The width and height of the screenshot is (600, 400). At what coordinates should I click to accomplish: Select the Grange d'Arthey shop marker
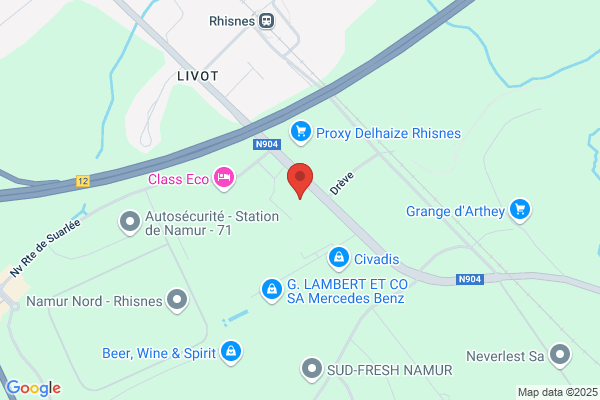click(520, 210)
